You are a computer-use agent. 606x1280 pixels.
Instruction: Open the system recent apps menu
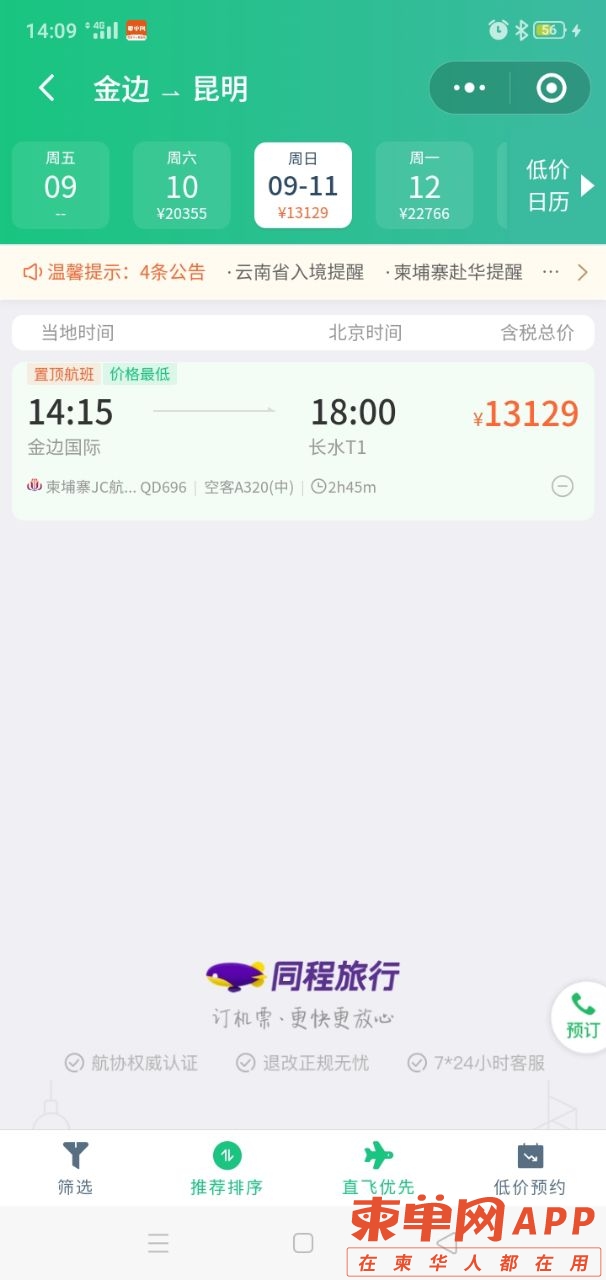158,1243
